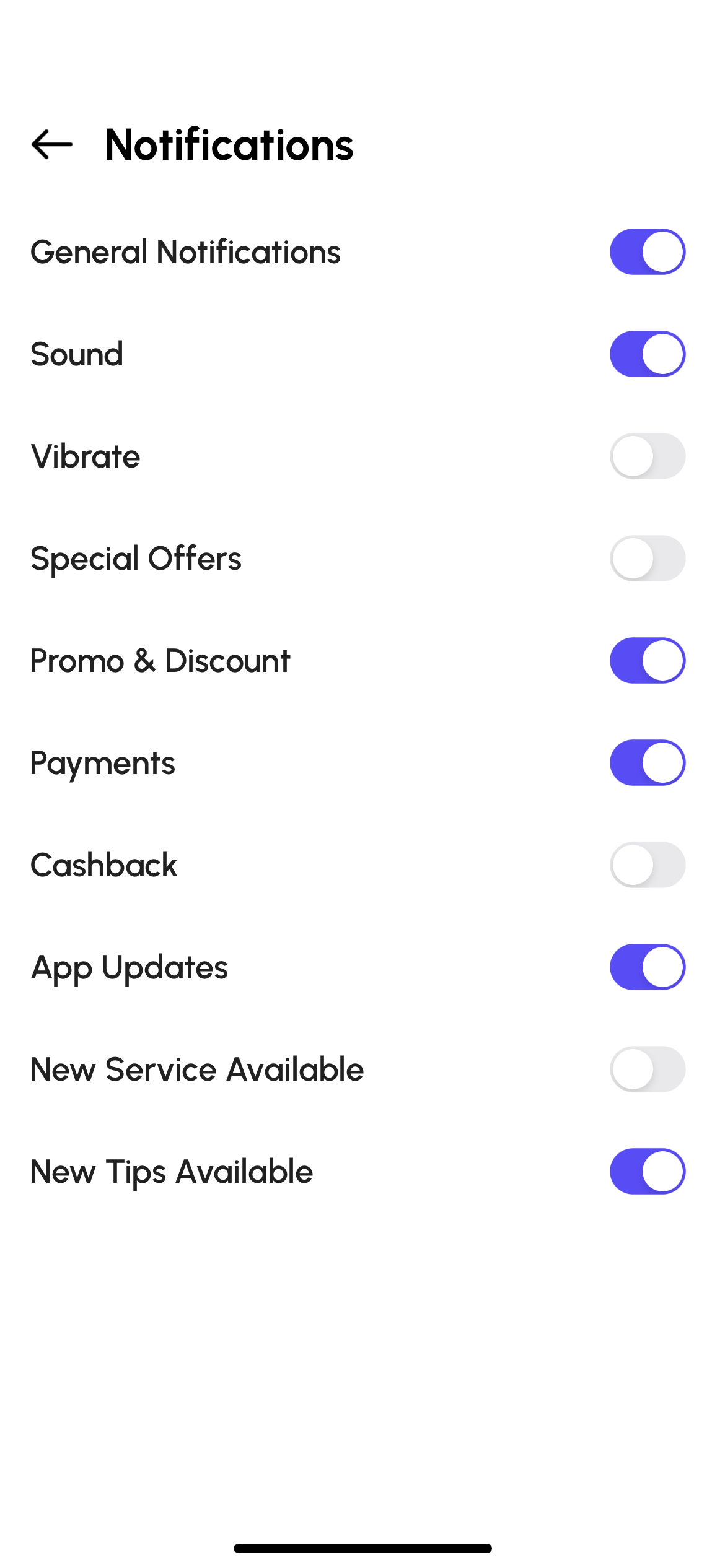Enable Cashback notifications
Viewport: 725px width, 1568px height.
[647, 865]
